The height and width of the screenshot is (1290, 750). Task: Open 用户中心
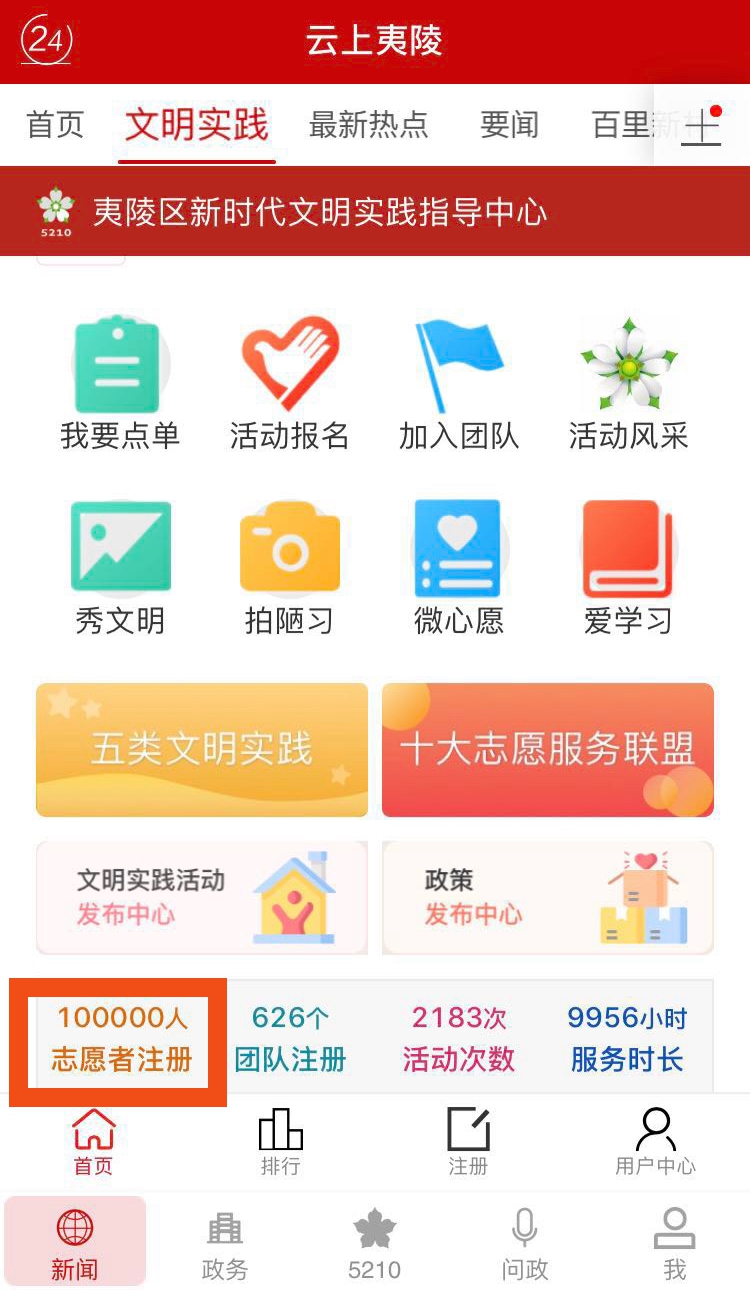655,1142
